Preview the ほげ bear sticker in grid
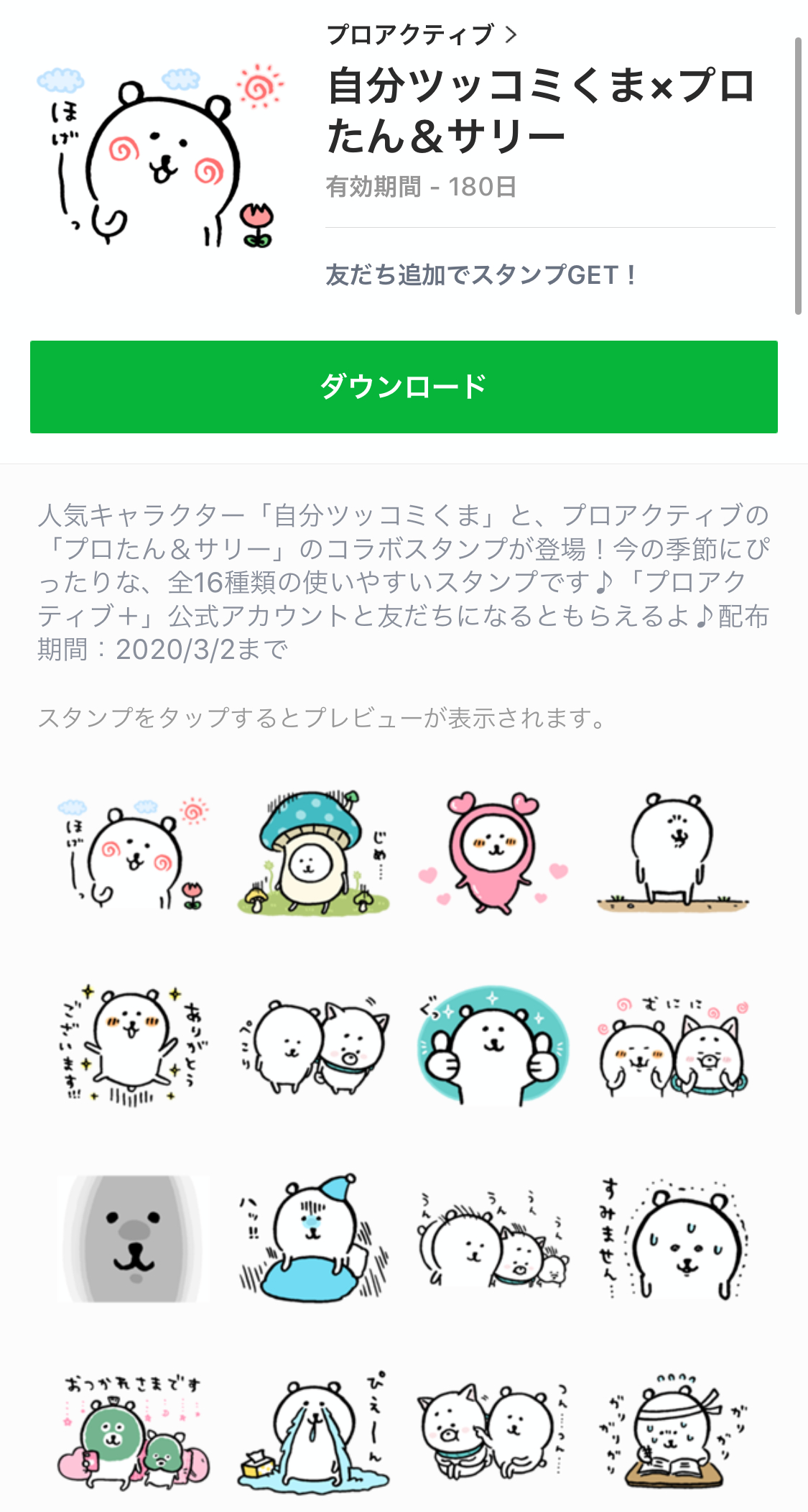 [134, 854]
